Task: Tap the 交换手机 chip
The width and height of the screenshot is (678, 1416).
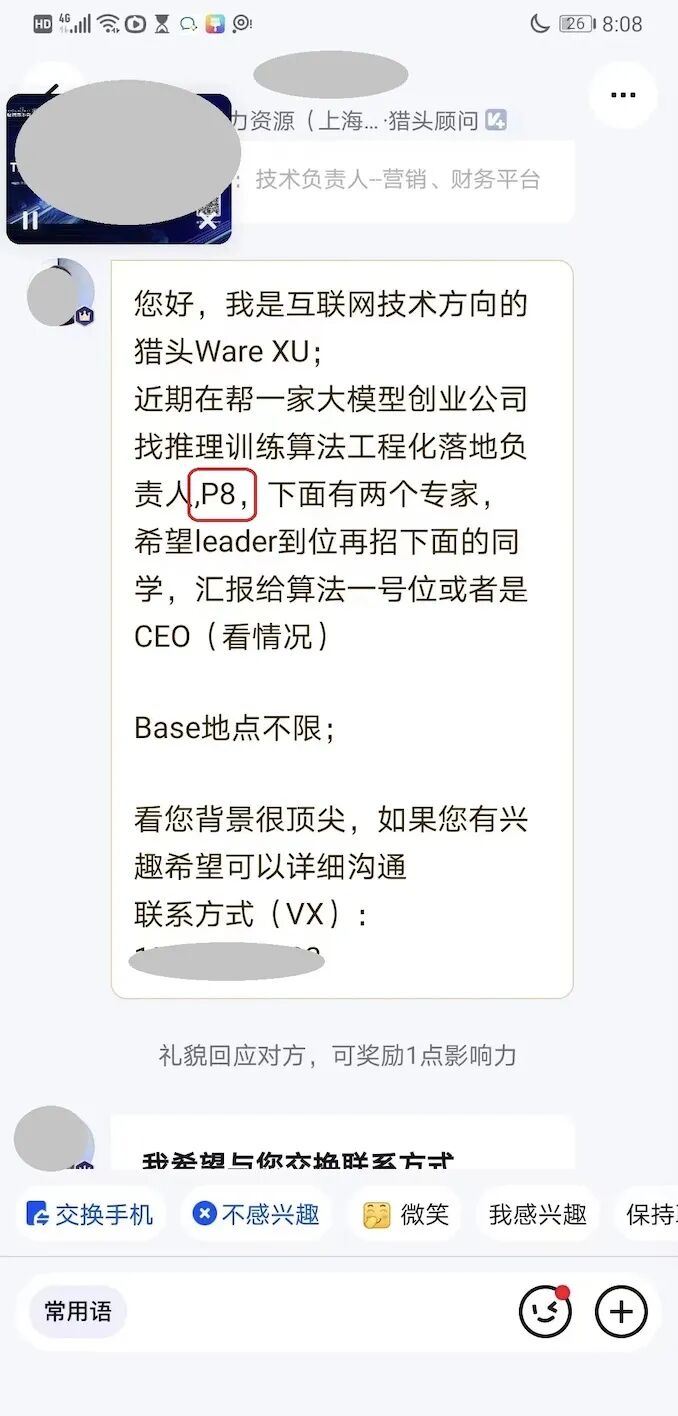Action: (90, 1215)
